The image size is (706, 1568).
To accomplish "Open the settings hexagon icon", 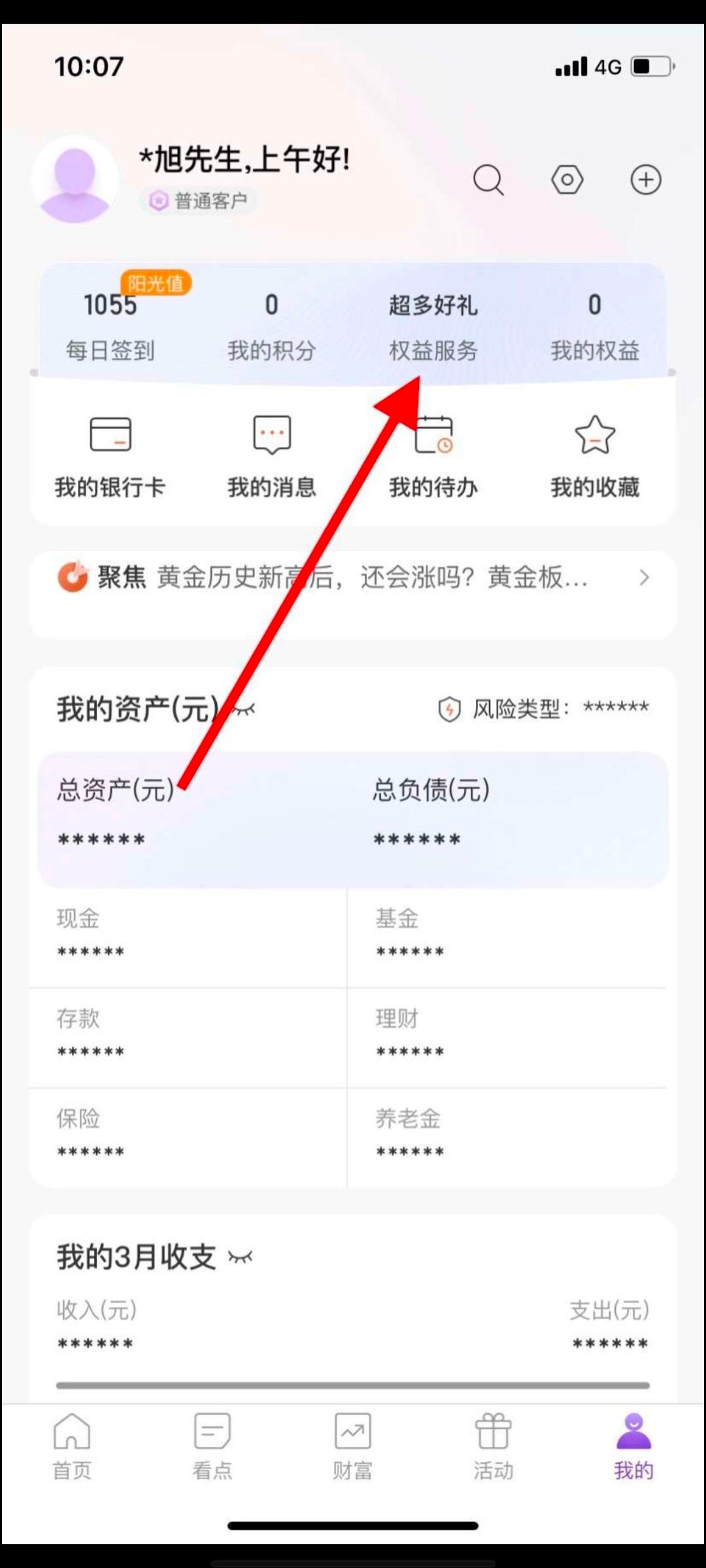I will (x=567, y=180).
